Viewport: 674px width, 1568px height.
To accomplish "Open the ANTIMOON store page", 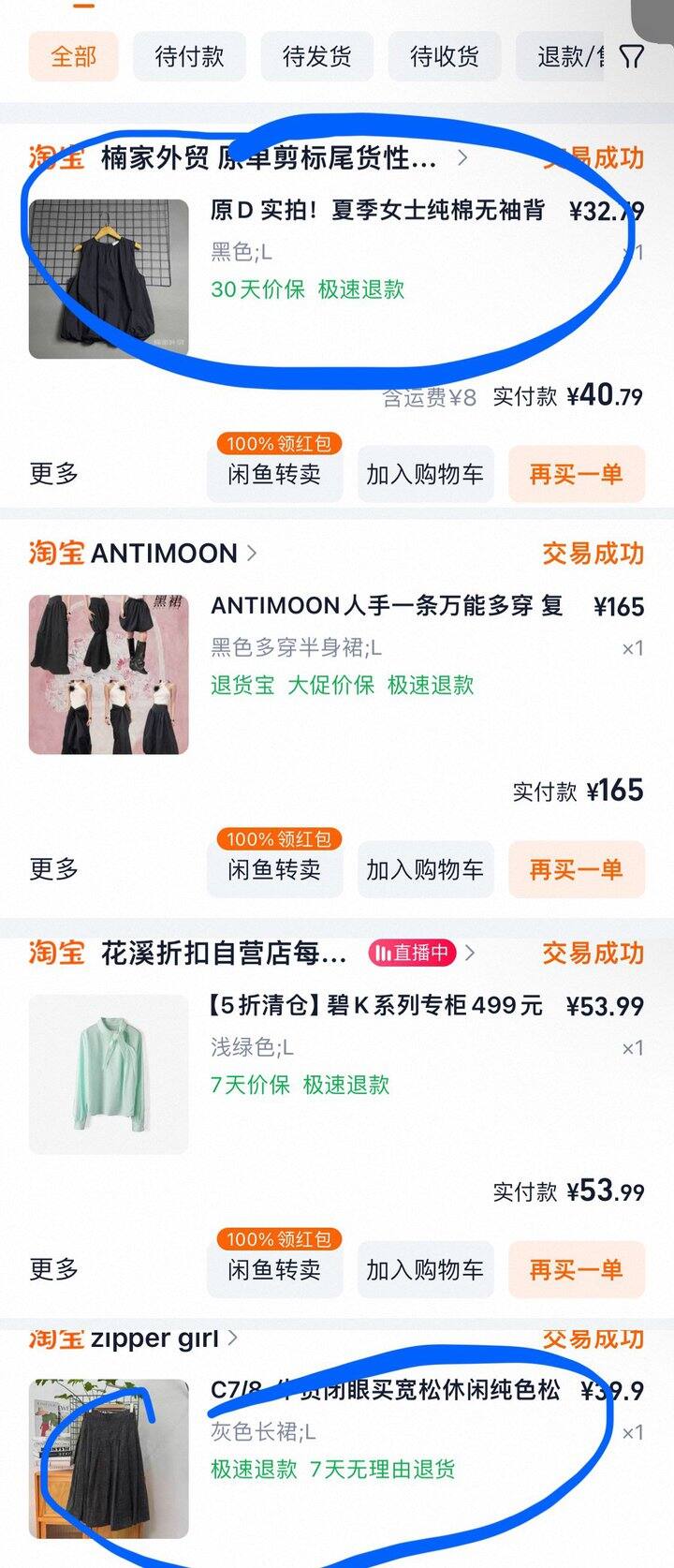I will [164, 554].
